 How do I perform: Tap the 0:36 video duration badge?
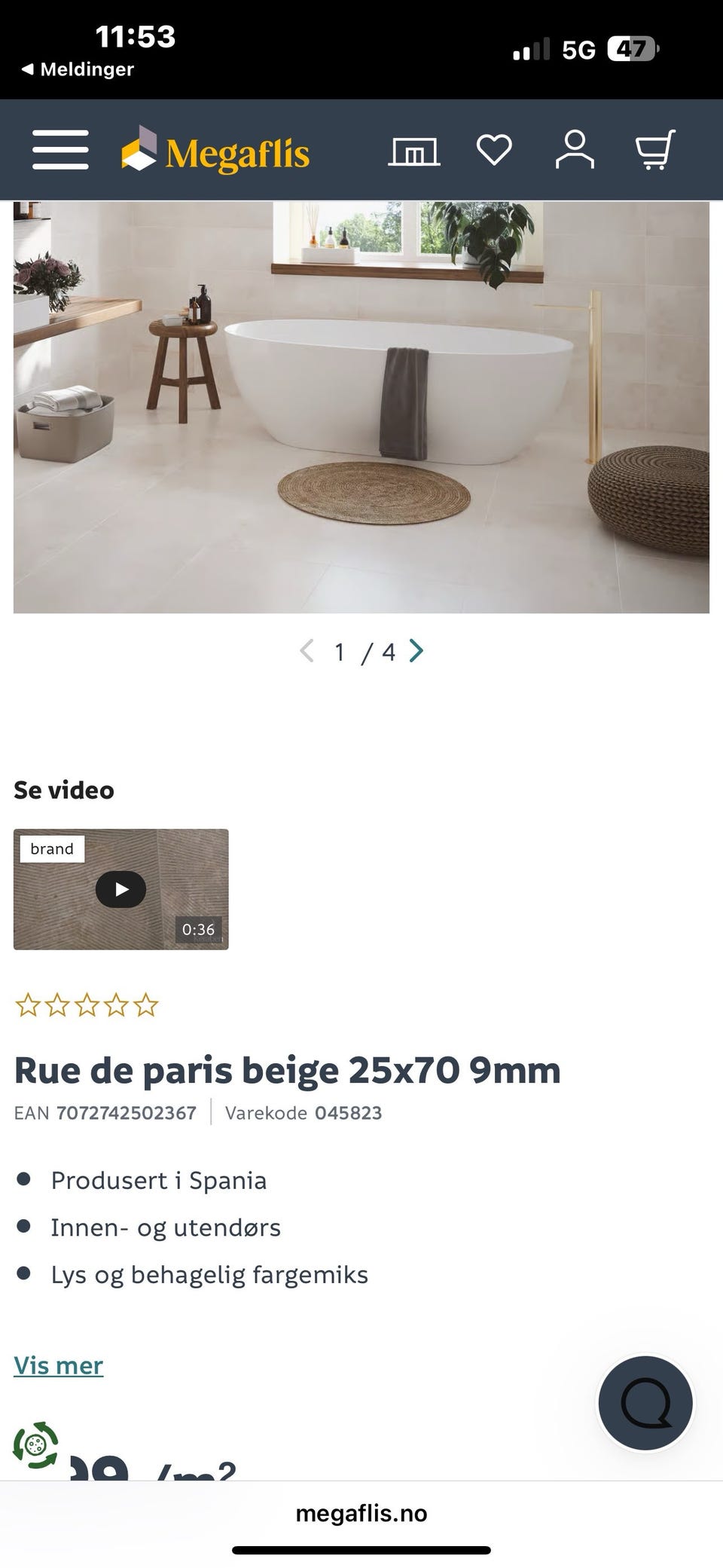(x=199, y=929)
